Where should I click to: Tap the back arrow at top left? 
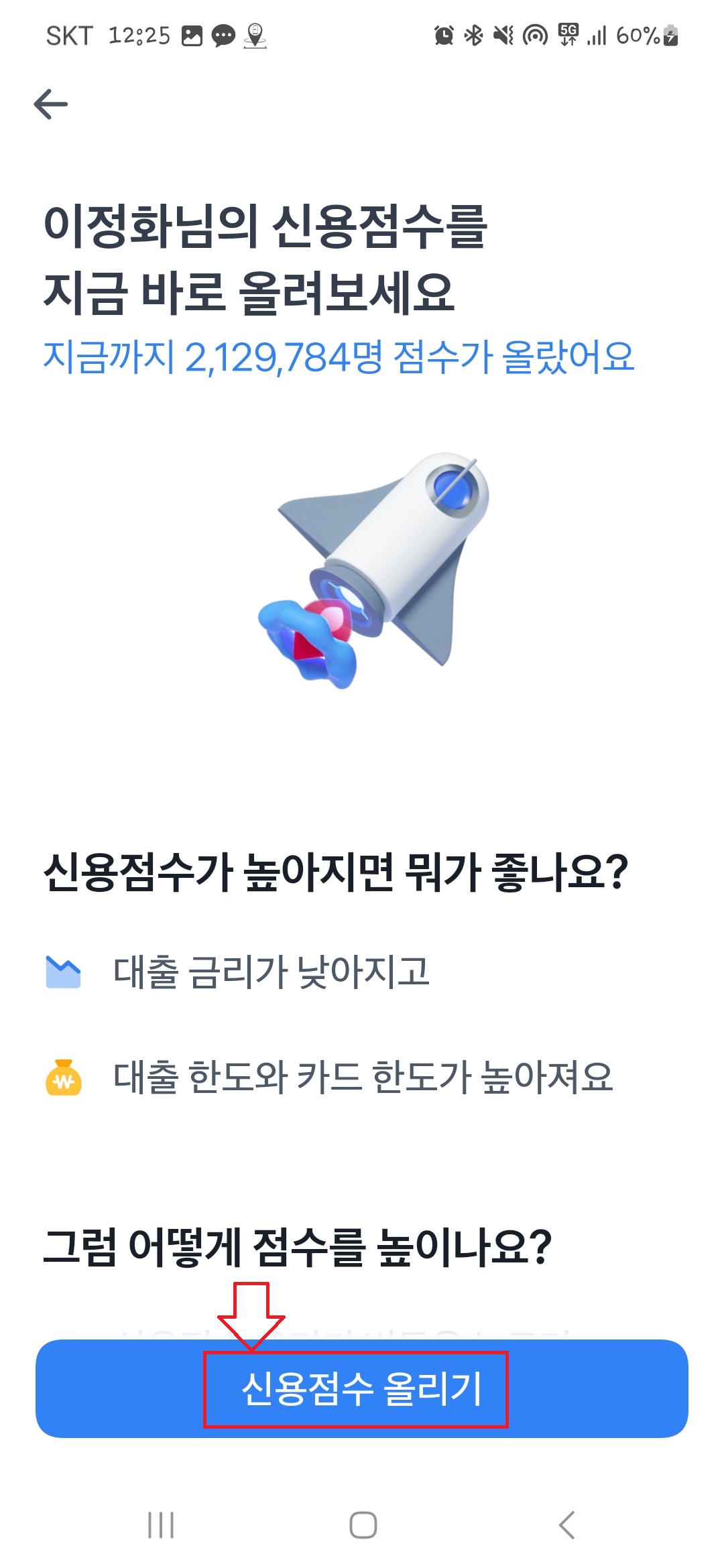(x=50, y=104)
